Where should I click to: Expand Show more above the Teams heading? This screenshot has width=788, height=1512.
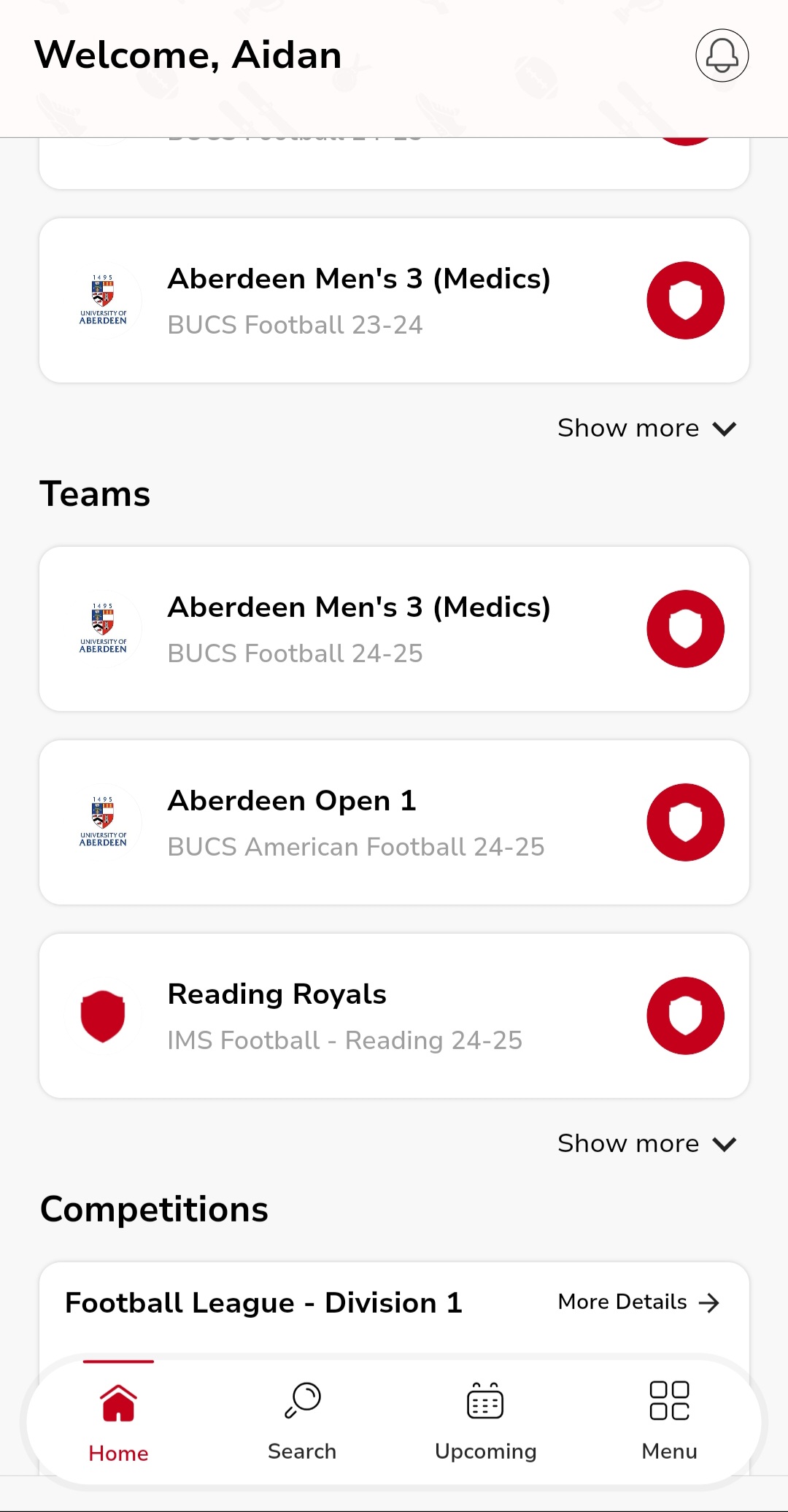coord(646,428)
